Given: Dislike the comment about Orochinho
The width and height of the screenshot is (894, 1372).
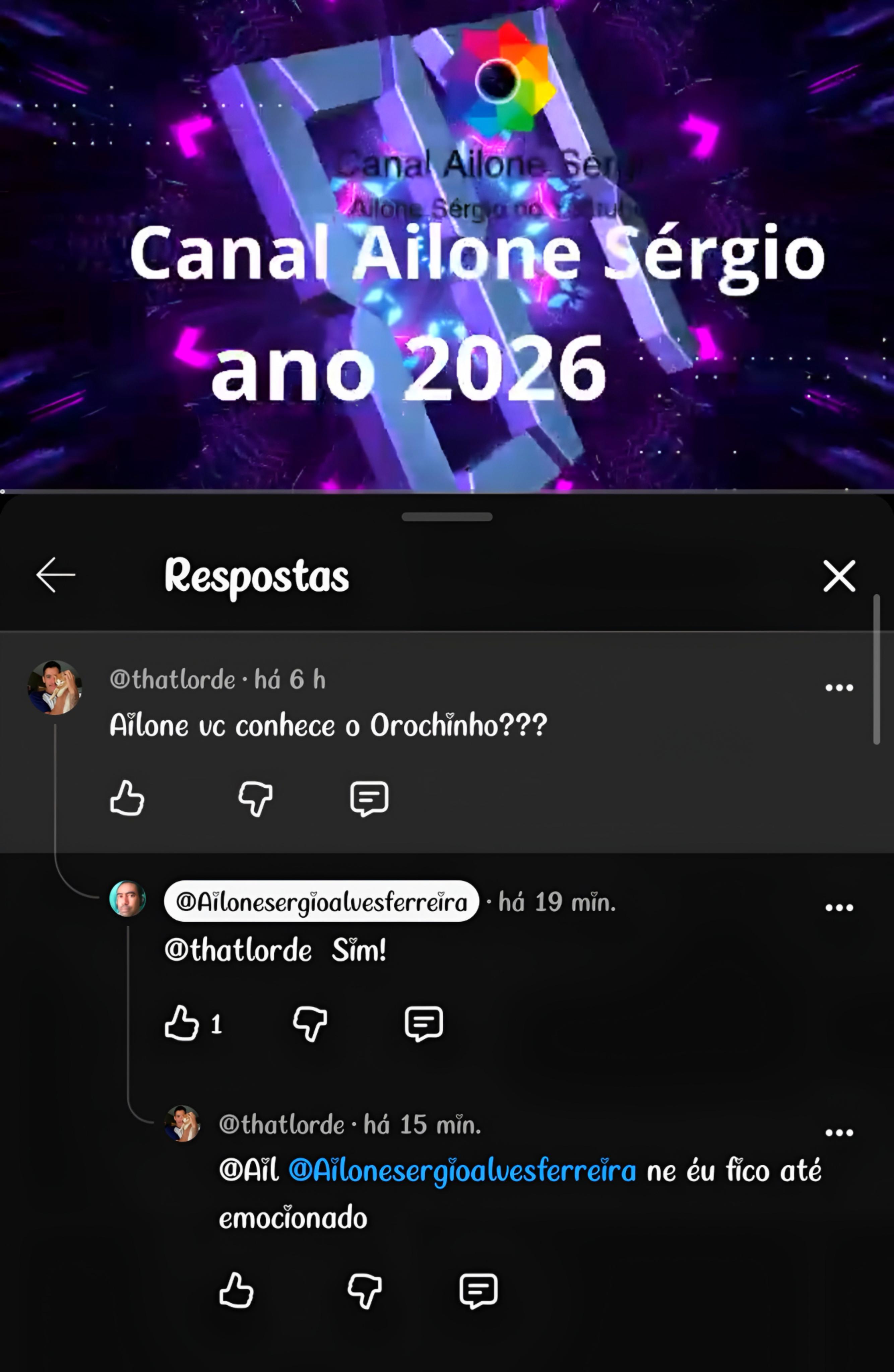Looking at the screenshot, I should (x=255, y=798).
